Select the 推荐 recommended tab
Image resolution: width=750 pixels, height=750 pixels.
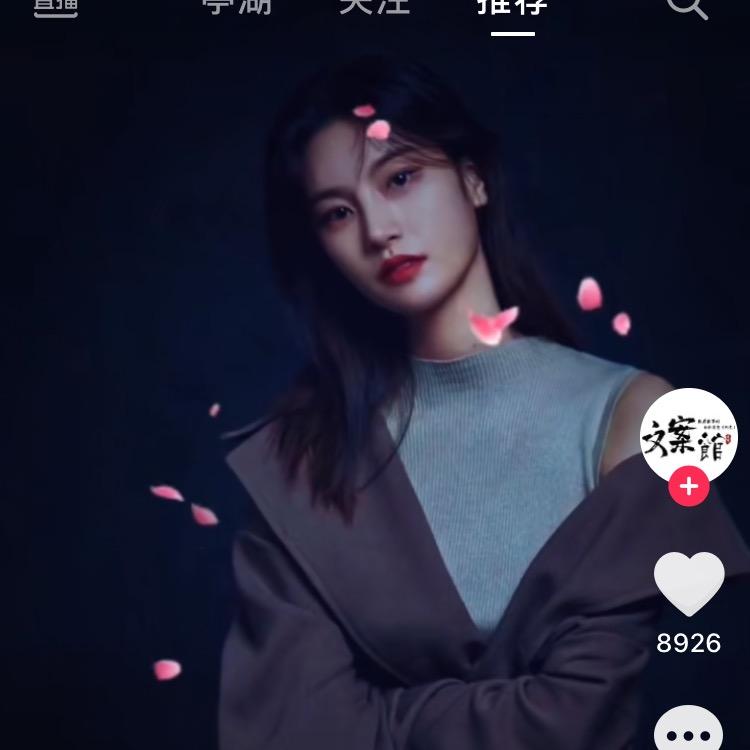point(512,6)
